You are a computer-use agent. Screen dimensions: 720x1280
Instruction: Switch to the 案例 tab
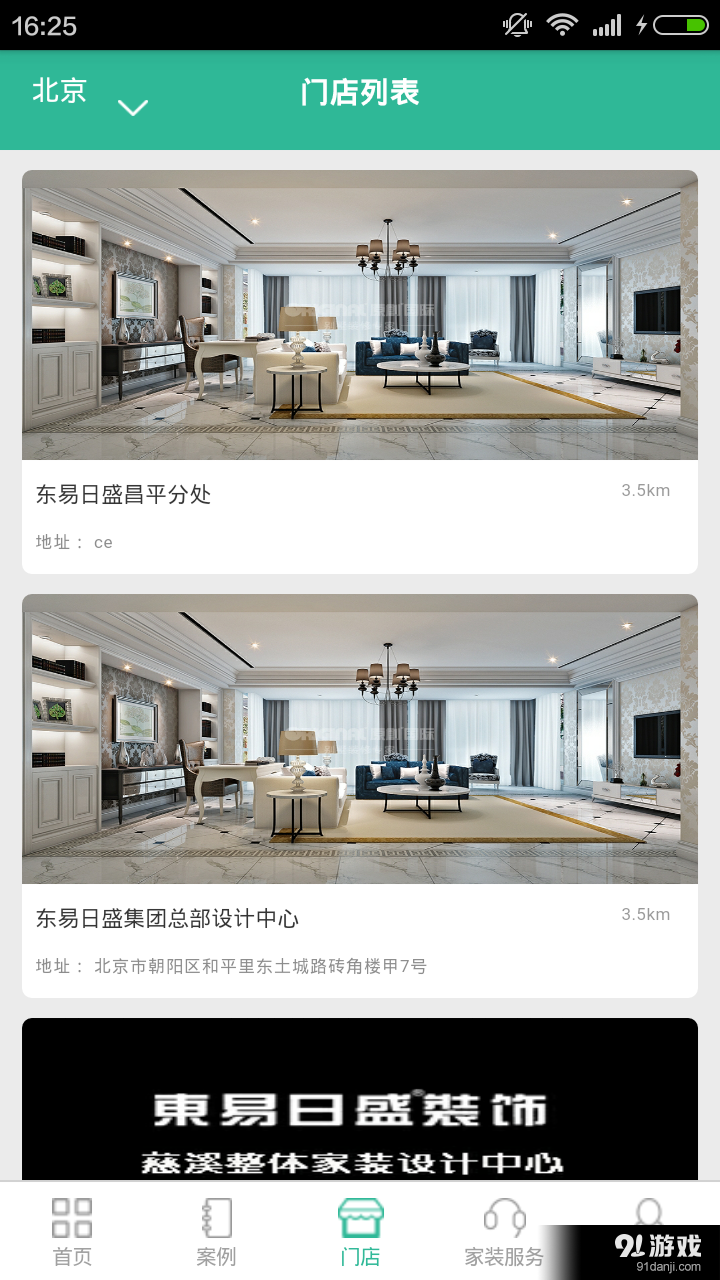click(x=214, y=1230)
